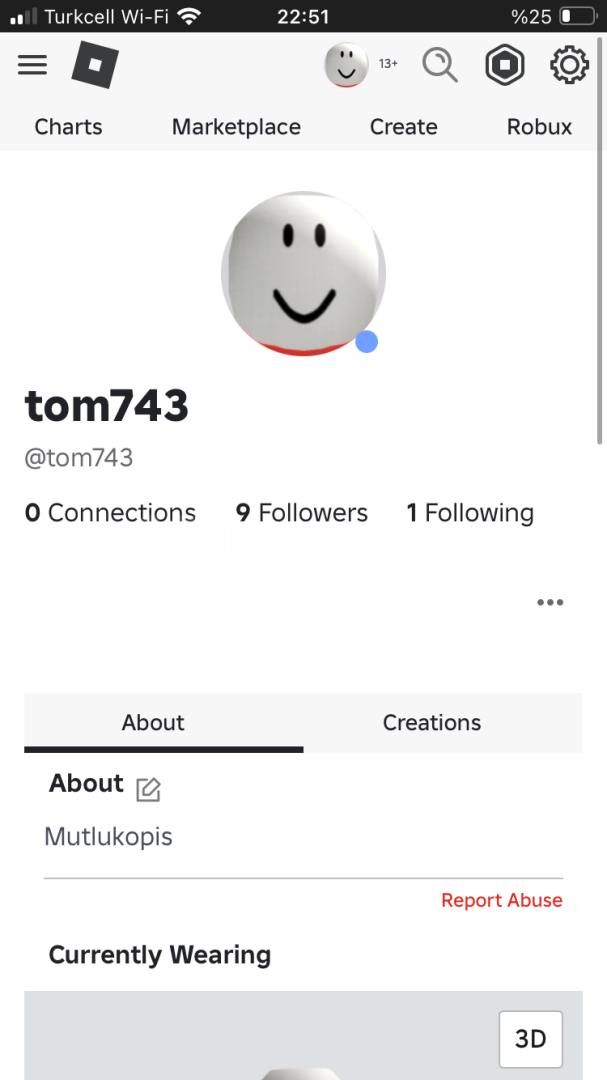607x1080 pixels.
Task: Tap the Report Abuse link
Action: point(502,900)
